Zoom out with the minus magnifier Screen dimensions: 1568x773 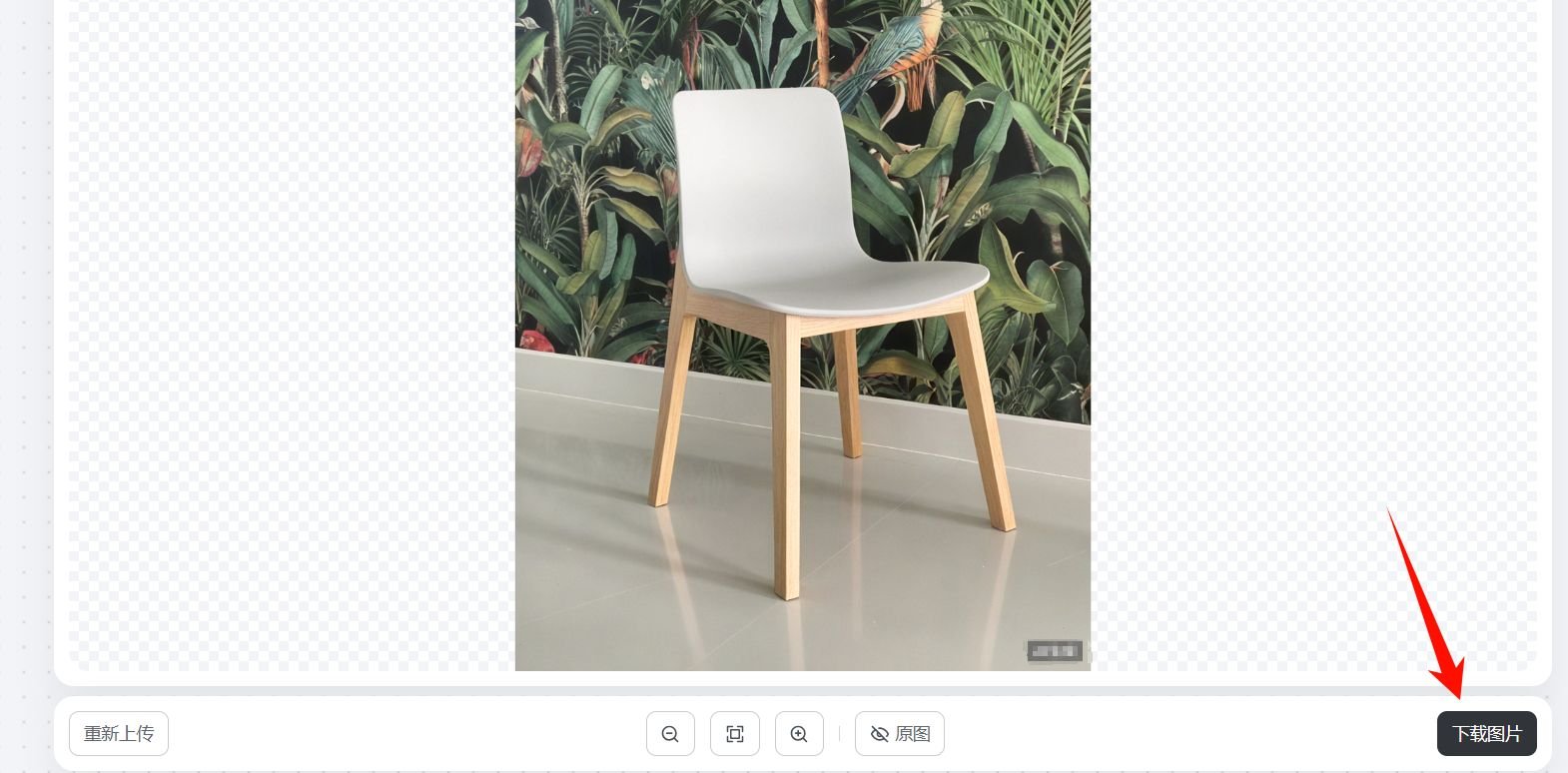pyautogui.click(x=670, y=734)
